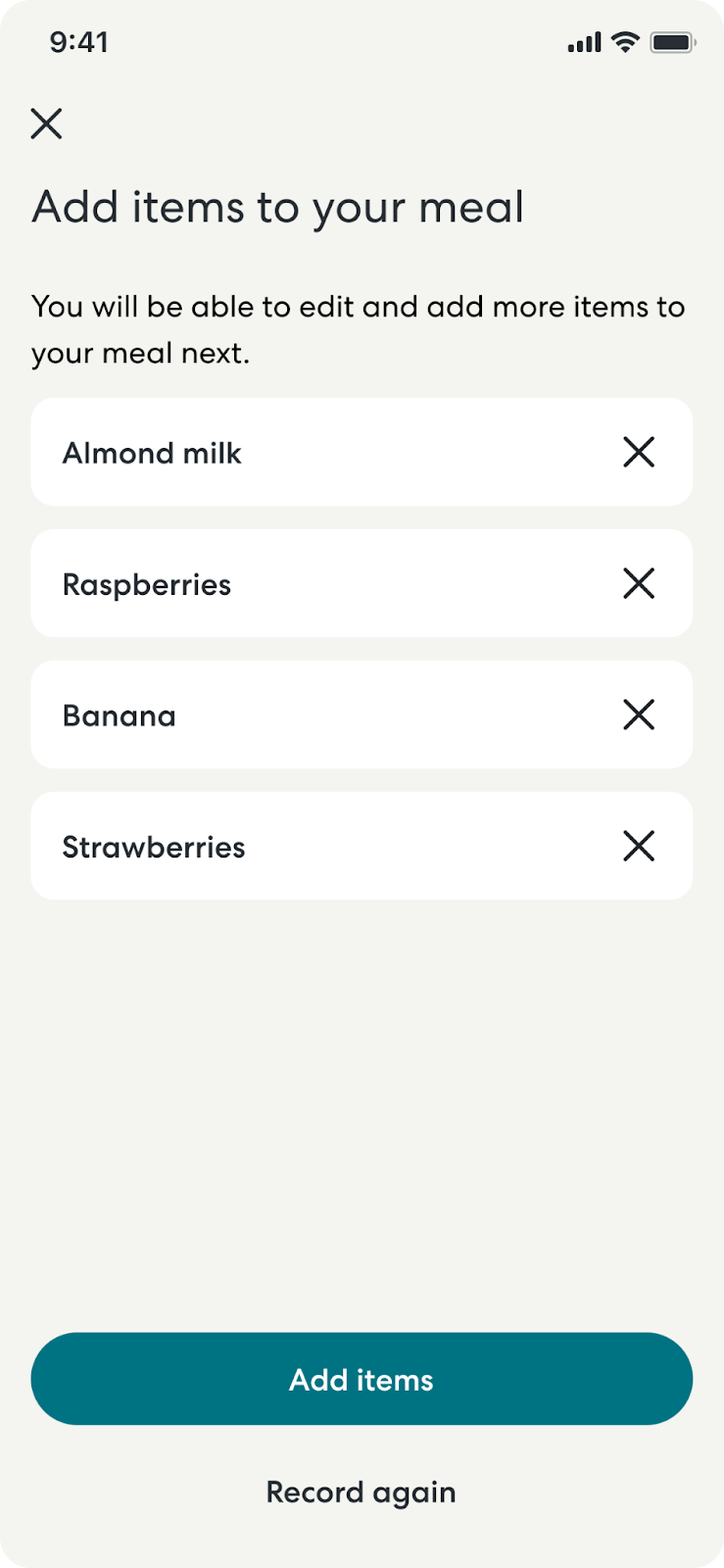Delete the Banana item
Image resolution: width=724 pixels, height=1568 pixels.
[639, 714]
